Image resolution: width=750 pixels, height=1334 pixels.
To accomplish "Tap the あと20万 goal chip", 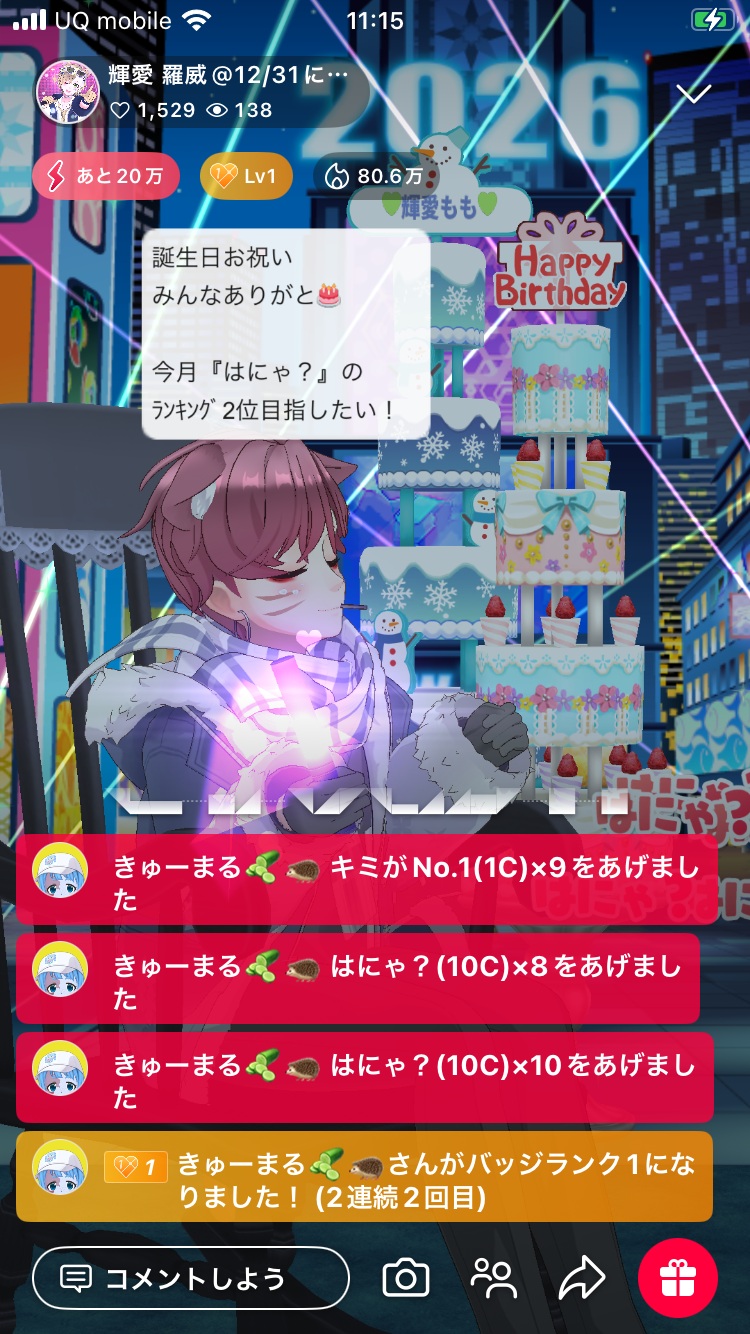I will click(x=106, y=177).
